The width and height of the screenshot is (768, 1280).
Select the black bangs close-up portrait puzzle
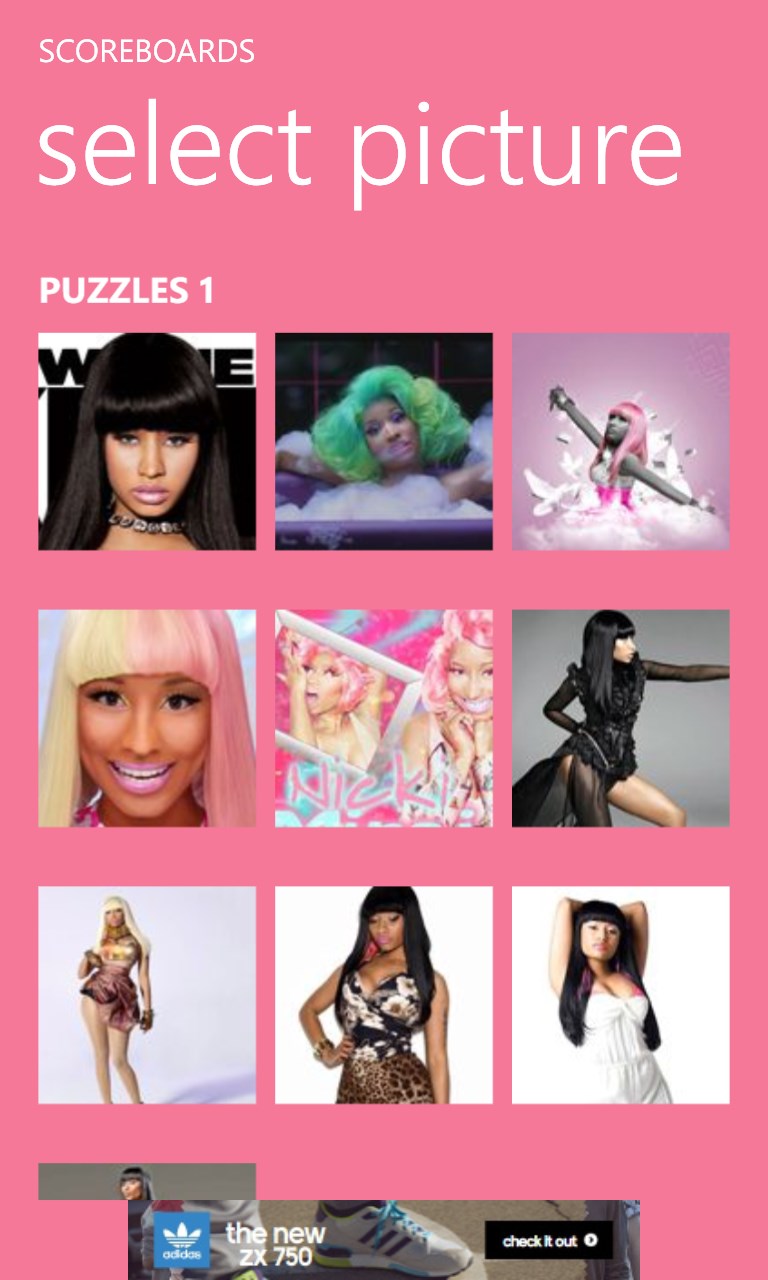147,441
